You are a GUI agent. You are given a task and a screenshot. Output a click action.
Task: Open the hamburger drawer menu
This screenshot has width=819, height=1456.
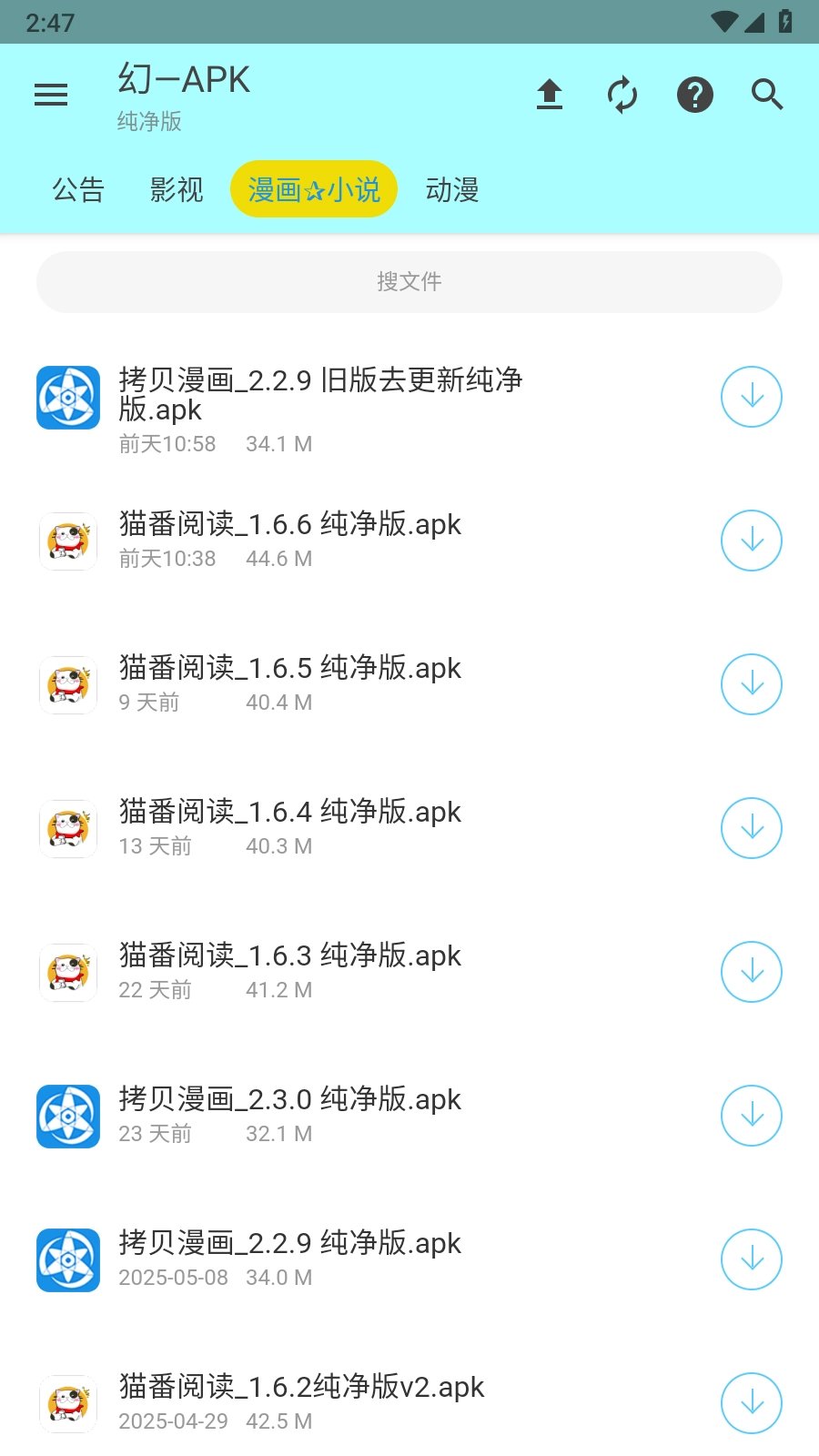coord(51,95)
